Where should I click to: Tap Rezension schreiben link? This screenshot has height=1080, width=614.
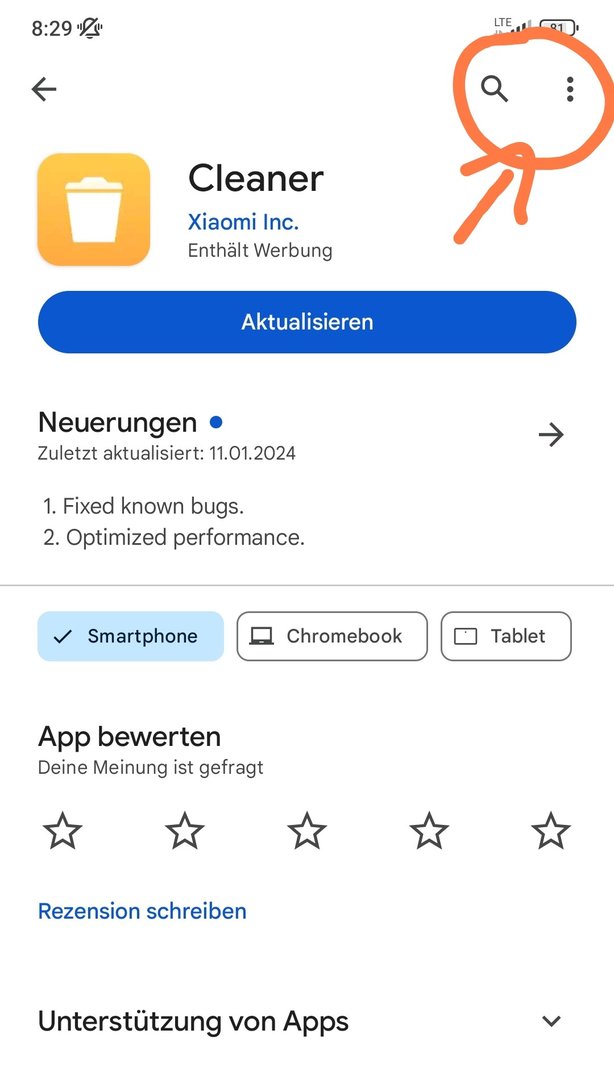tap(142, 911)
